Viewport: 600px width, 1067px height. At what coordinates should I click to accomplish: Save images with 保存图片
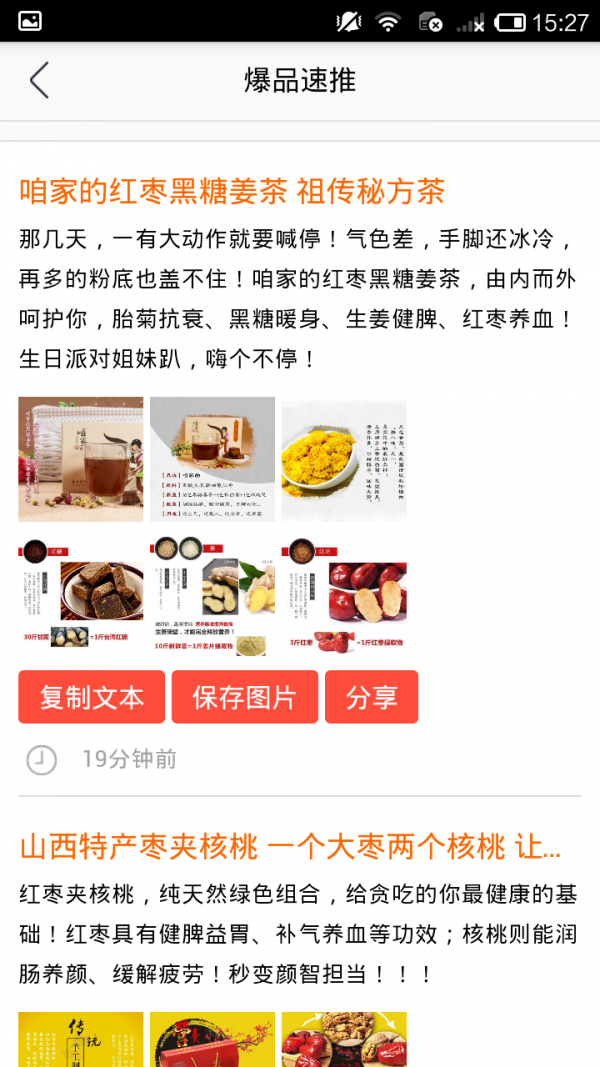point(245,697)
